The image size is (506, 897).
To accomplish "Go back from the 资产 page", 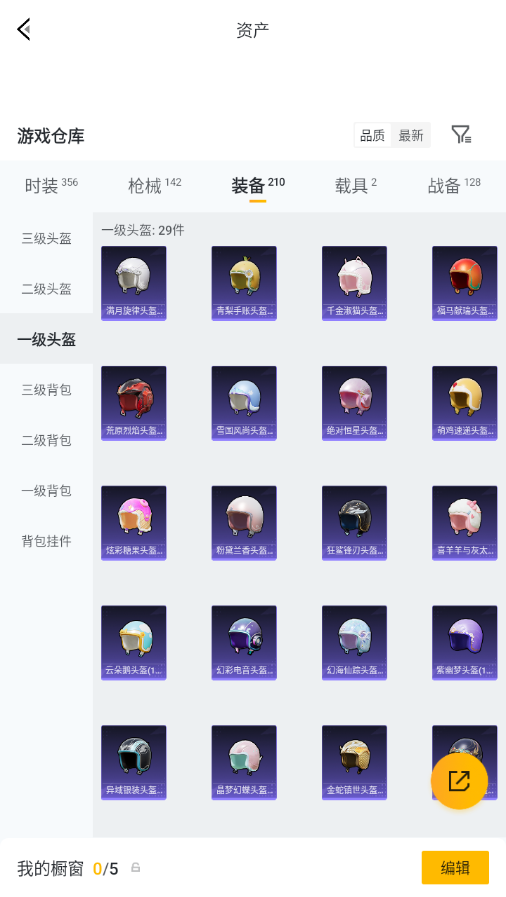I will (23, 29).
